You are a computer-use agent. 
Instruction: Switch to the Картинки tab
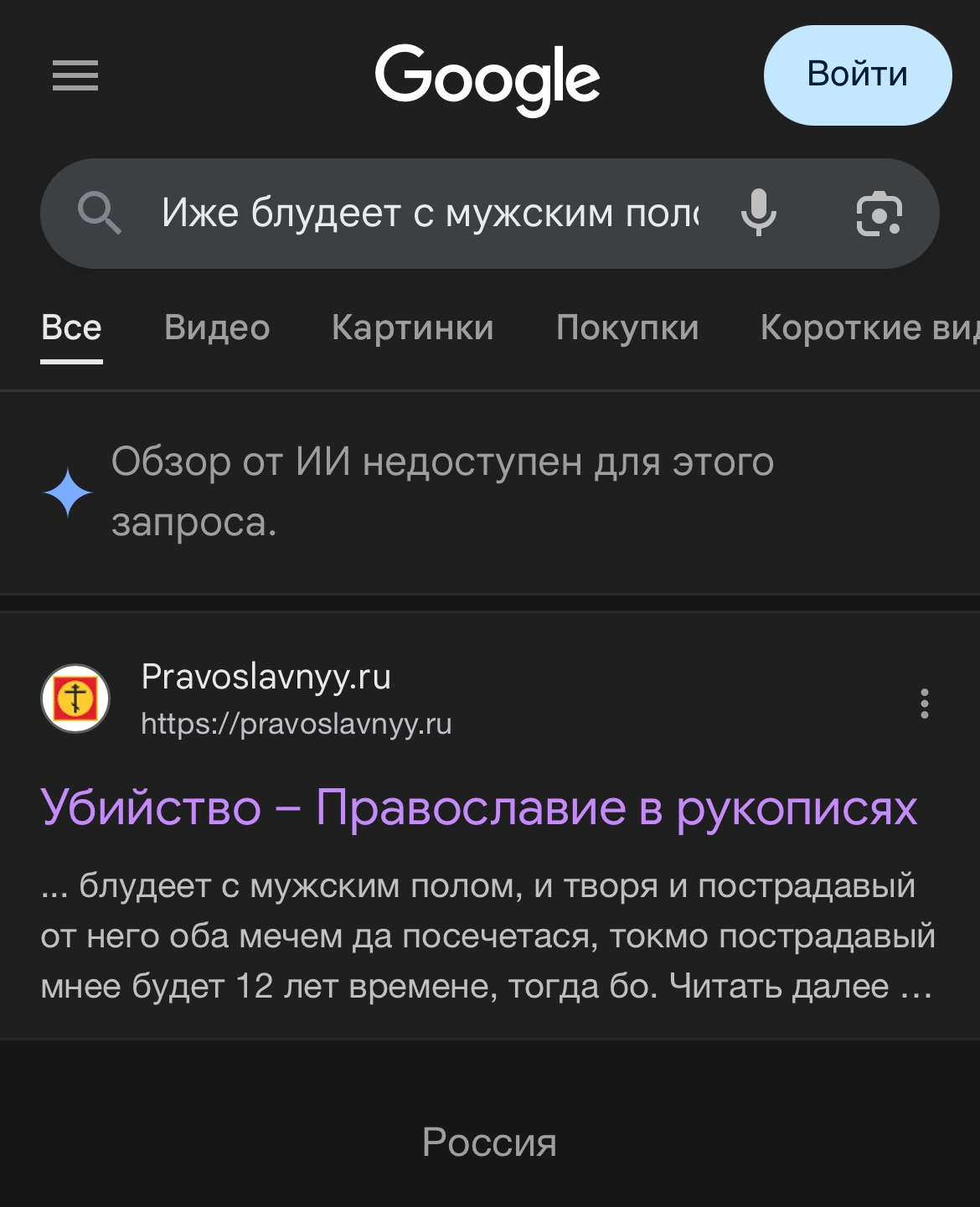point(413,328)
